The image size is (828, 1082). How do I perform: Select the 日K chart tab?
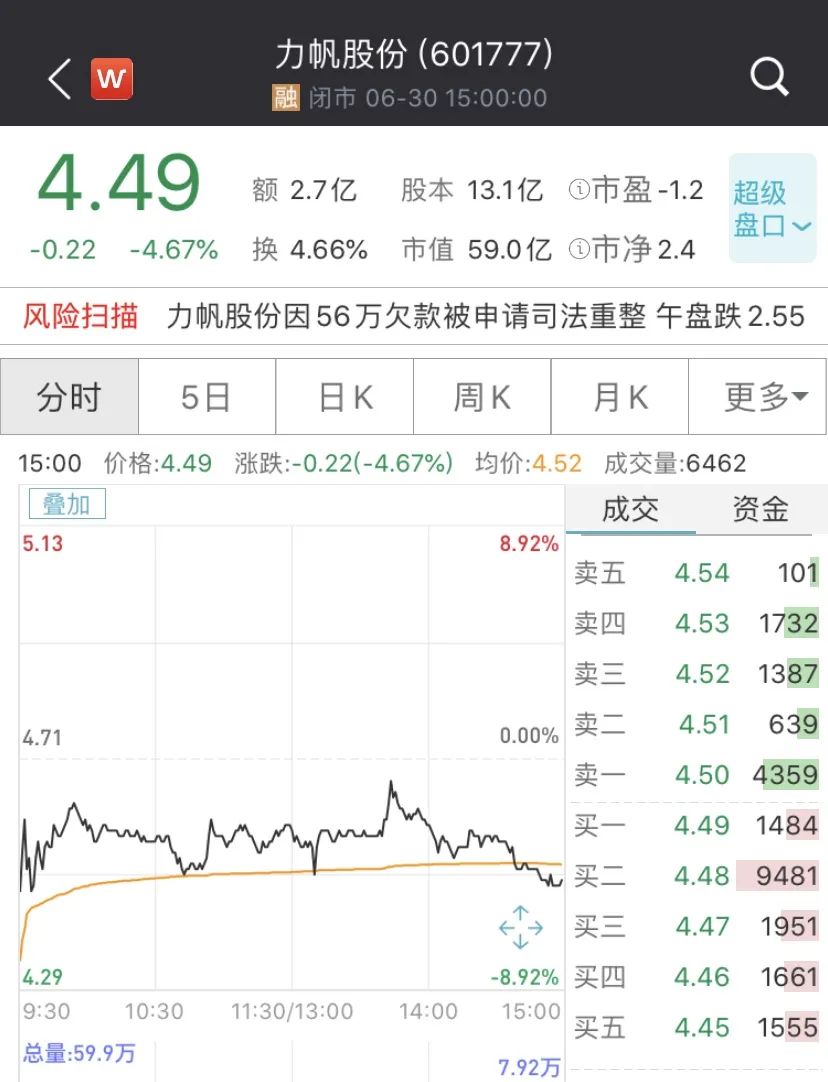click(345, 397)
